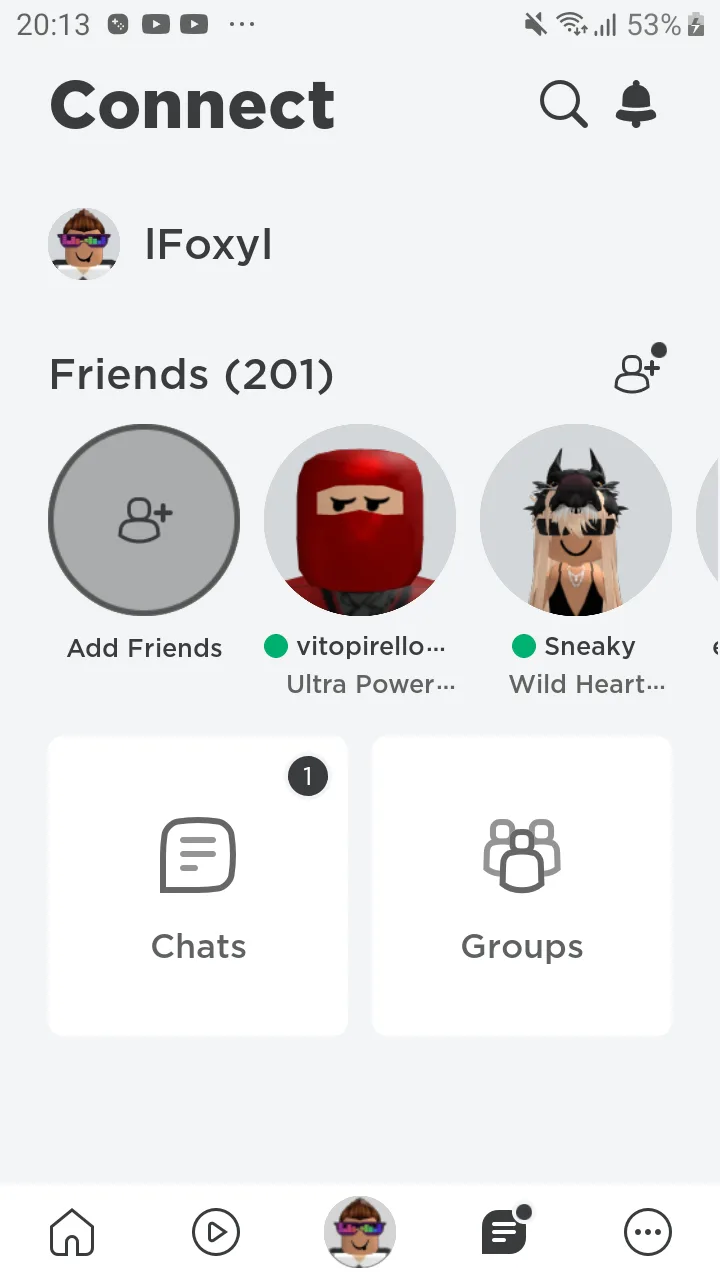Open Sneaky's friend avatar
Viewport: 720px width, 1280px height.
click(x=576, y=520)
